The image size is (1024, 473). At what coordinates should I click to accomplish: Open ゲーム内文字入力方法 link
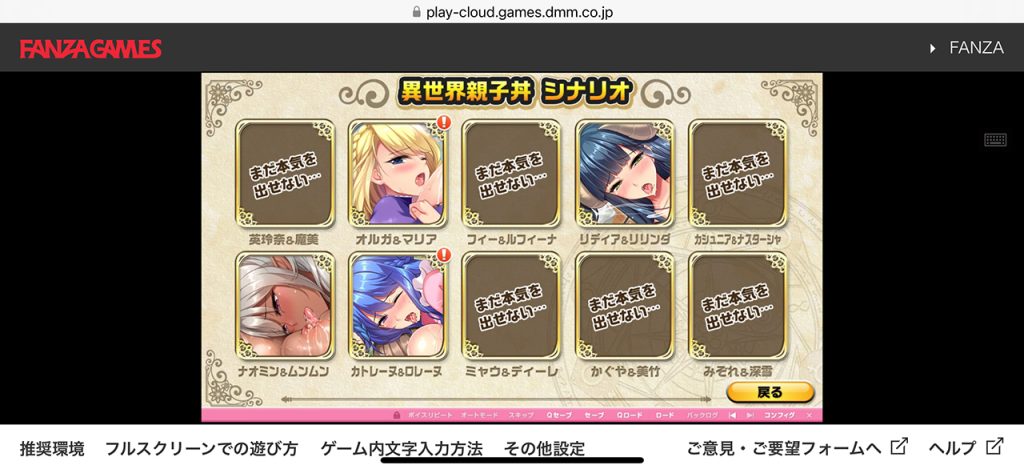(x=401, y=448)
